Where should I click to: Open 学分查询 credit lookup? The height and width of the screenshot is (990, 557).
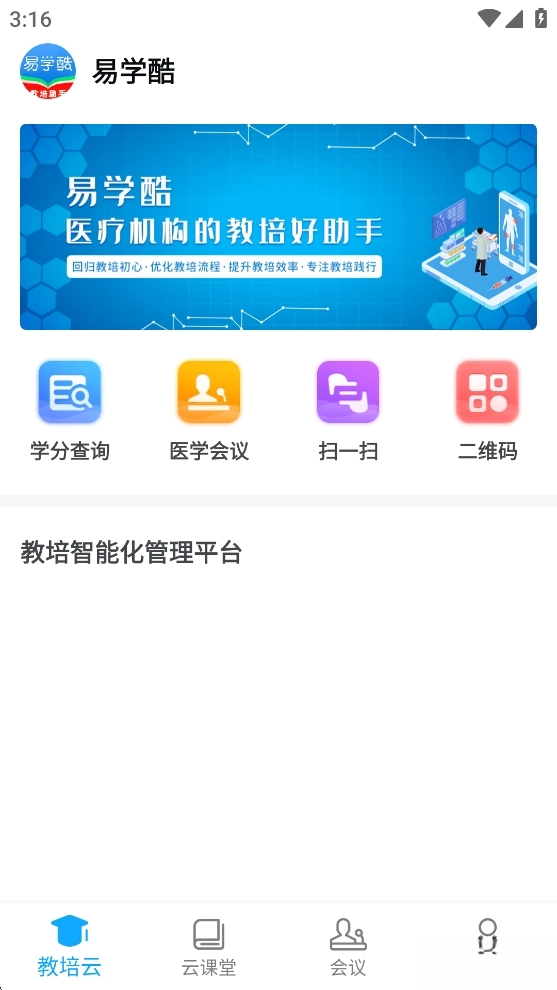[x=69, y=410]
